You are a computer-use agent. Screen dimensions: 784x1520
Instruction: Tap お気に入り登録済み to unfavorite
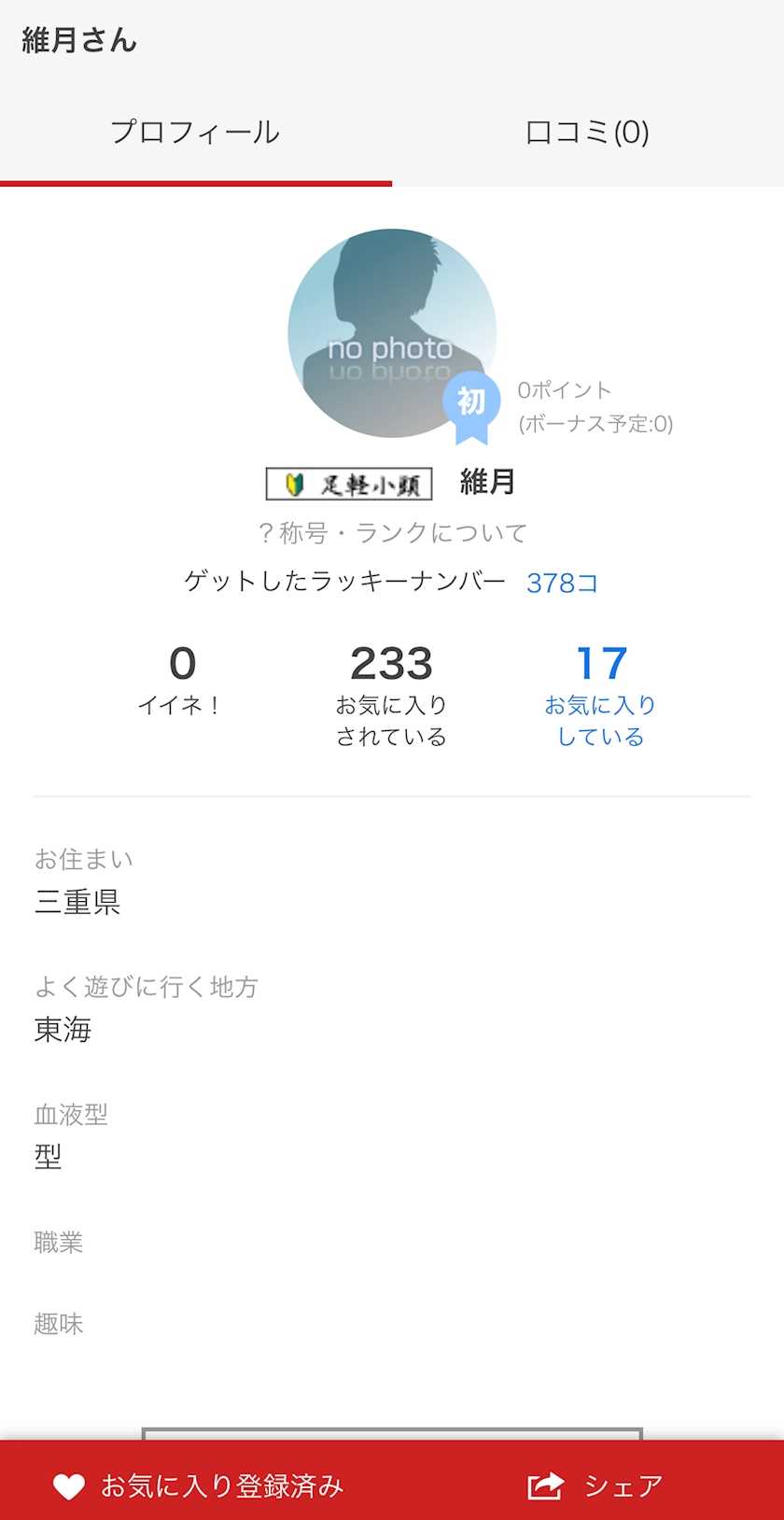199,1485
